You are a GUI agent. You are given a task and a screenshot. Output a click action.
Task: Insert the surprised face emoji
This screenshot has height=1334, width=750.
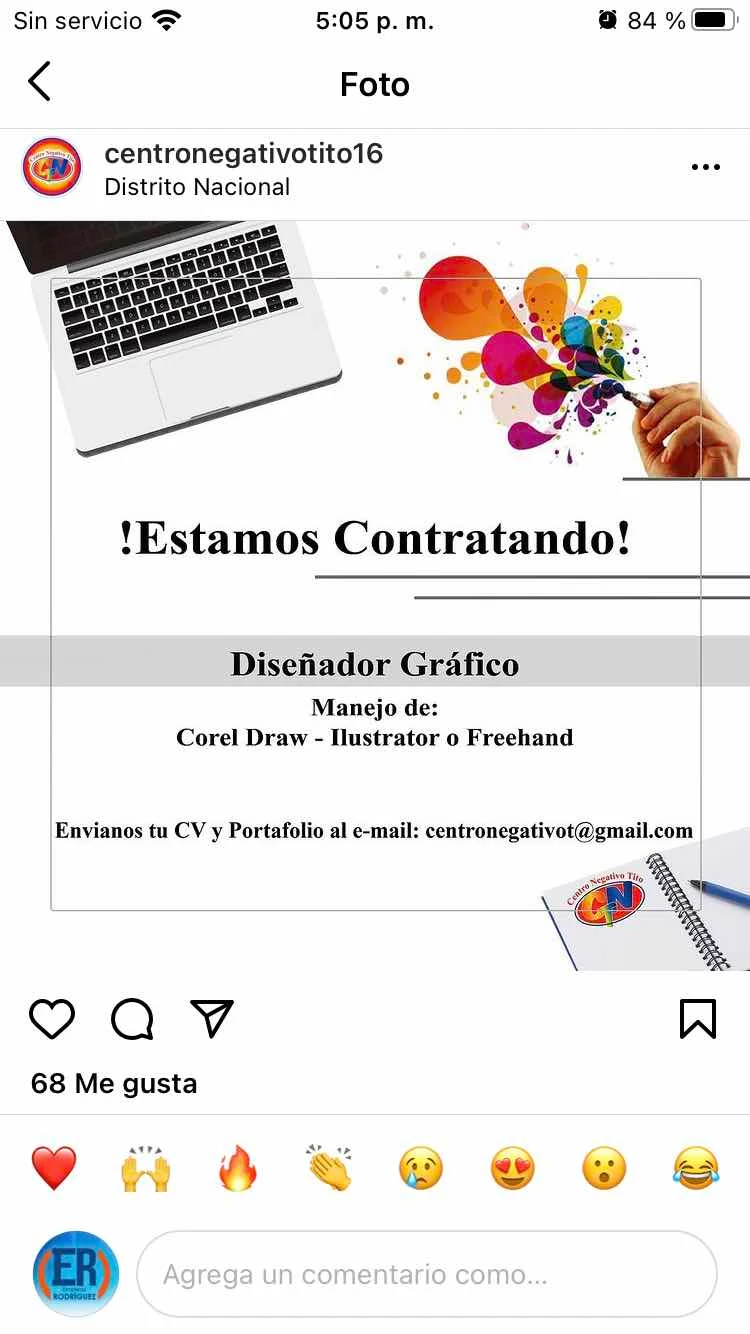[605, 1168]
